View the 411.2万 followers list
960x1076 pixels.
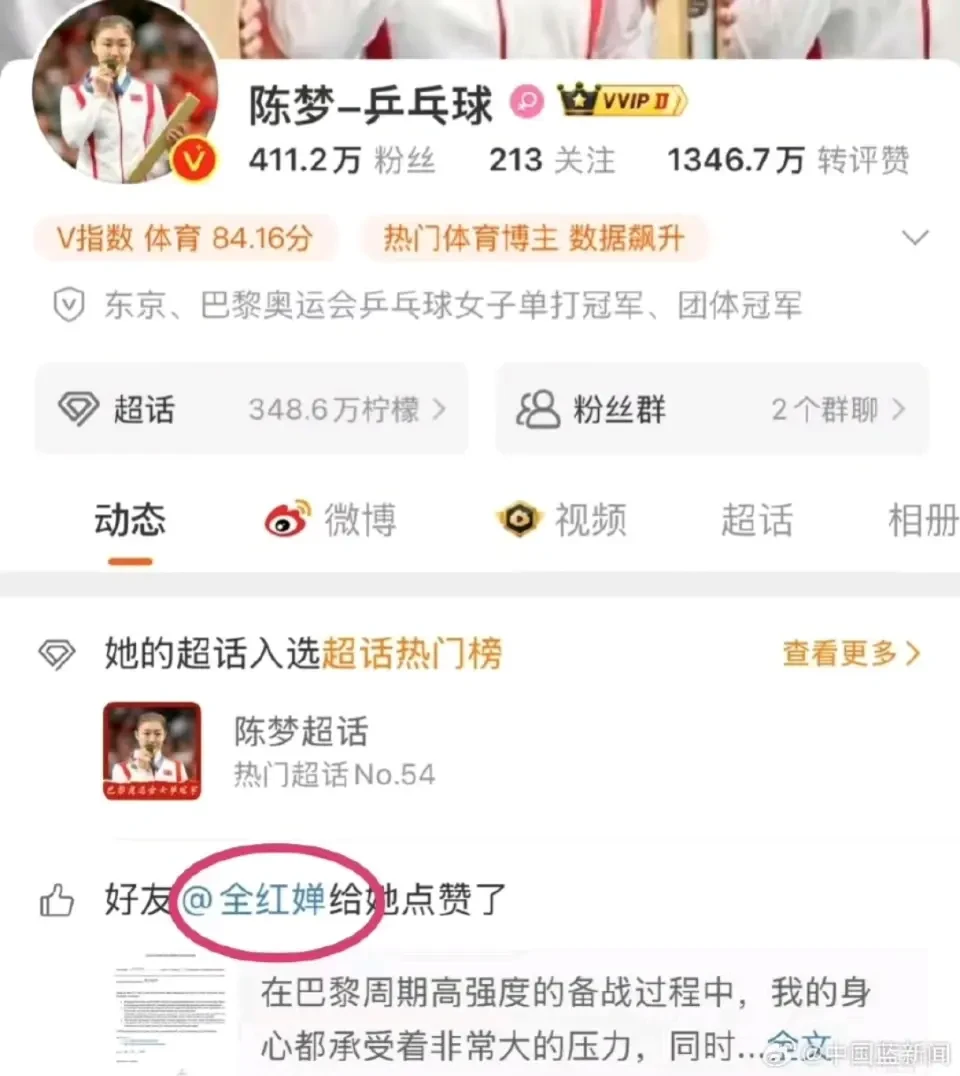click(342, 159)
